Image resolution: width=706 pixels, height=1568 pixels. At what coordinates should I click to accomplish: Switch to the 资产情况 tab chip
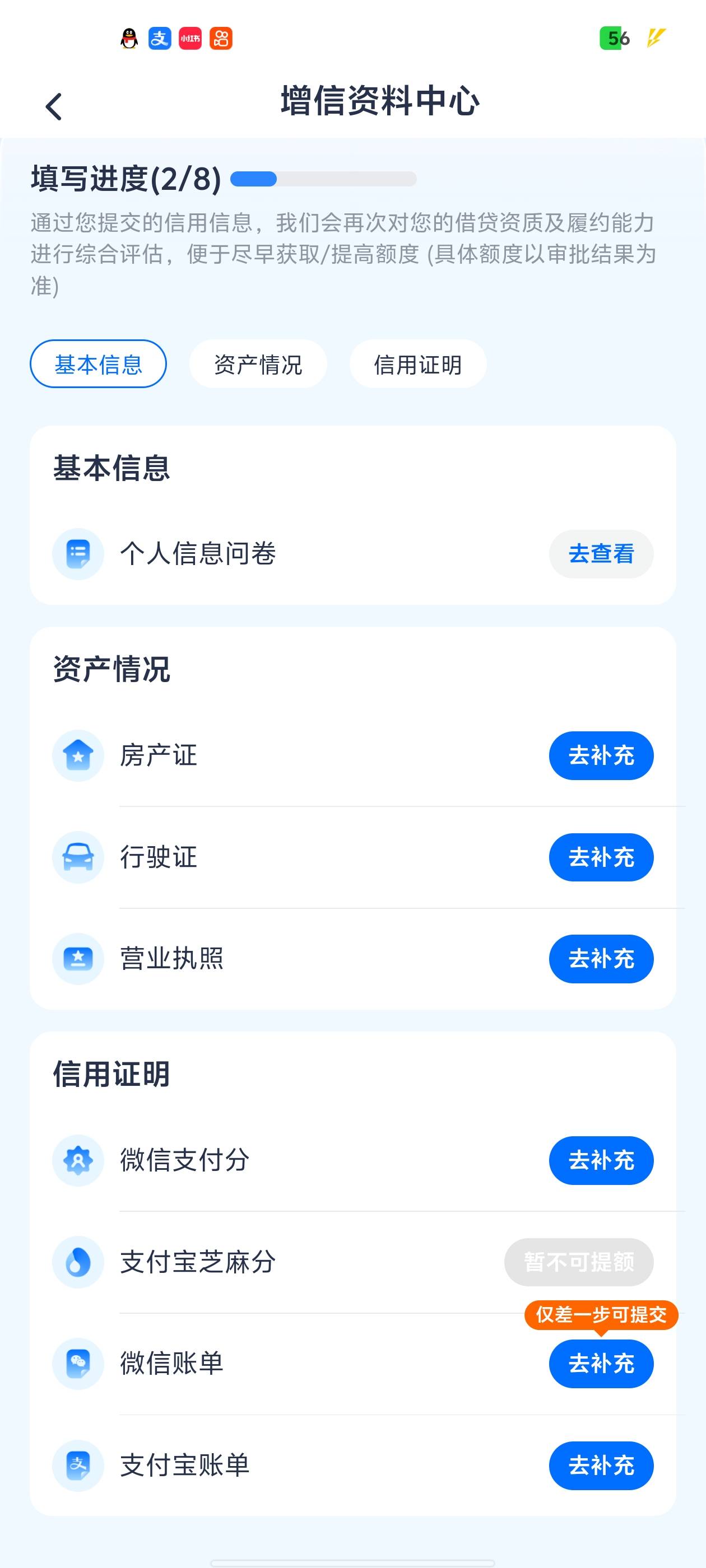pyautogui.click(x=258, y=364)
